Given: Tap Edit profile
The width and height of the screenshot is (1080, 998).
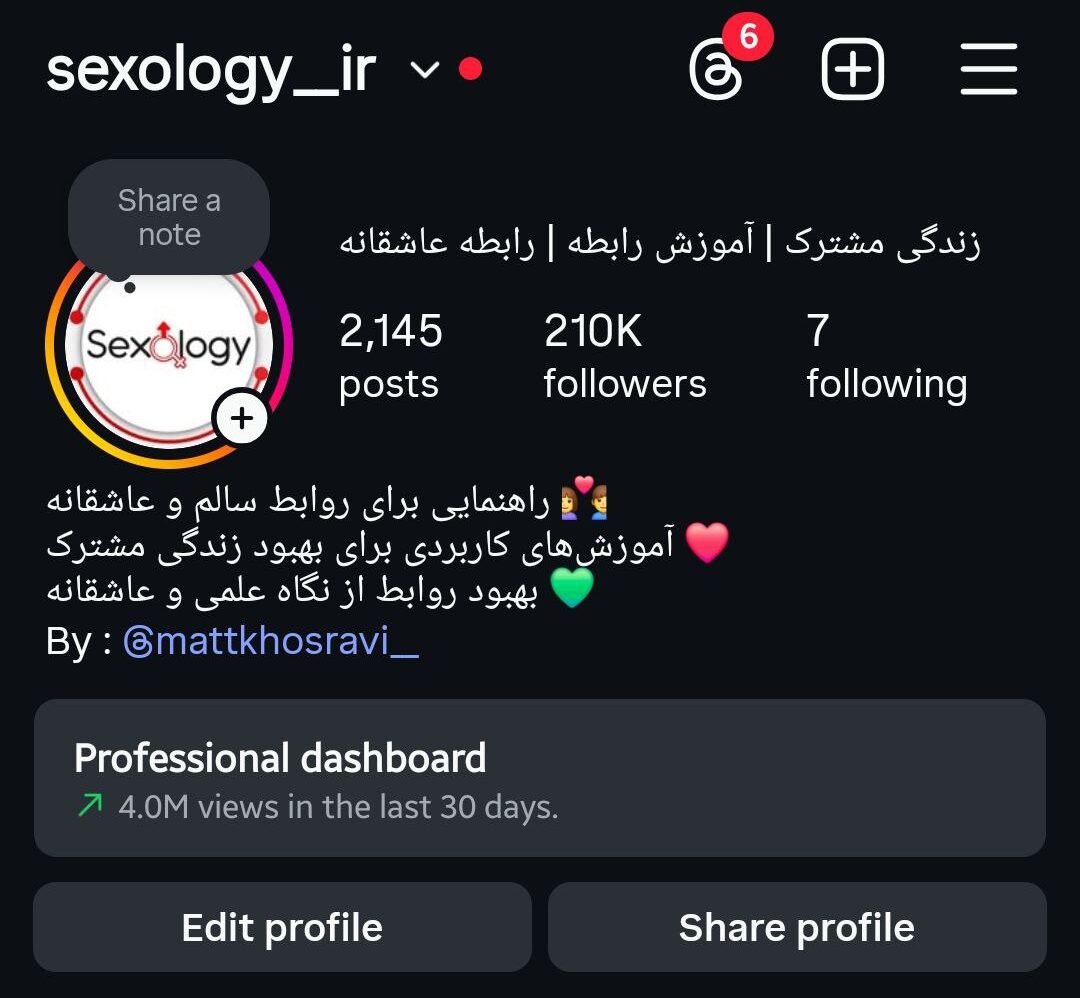Looking at the screenshot, I should pos(282,927).
